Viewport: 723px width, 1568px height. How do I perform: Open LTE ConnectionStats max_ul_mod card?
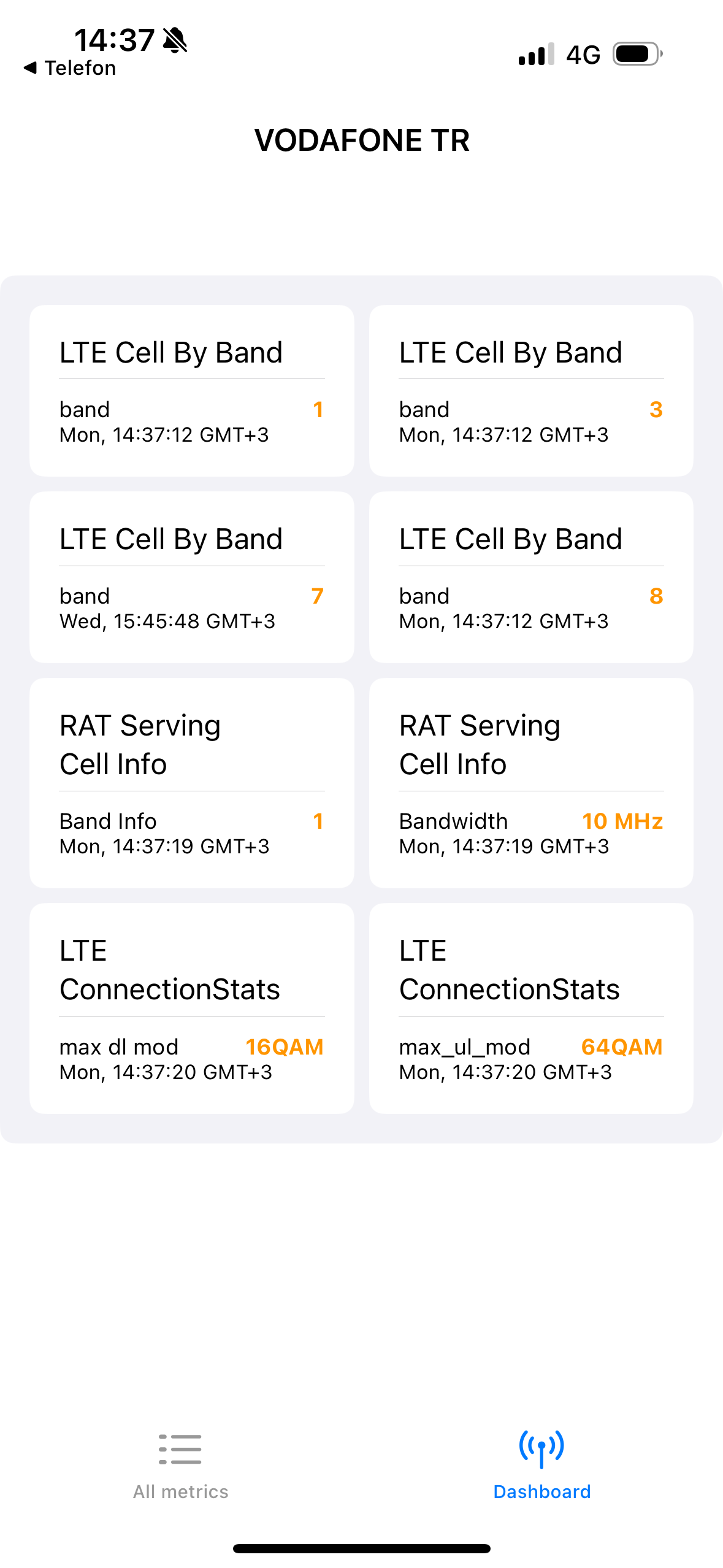(531, 1009)
